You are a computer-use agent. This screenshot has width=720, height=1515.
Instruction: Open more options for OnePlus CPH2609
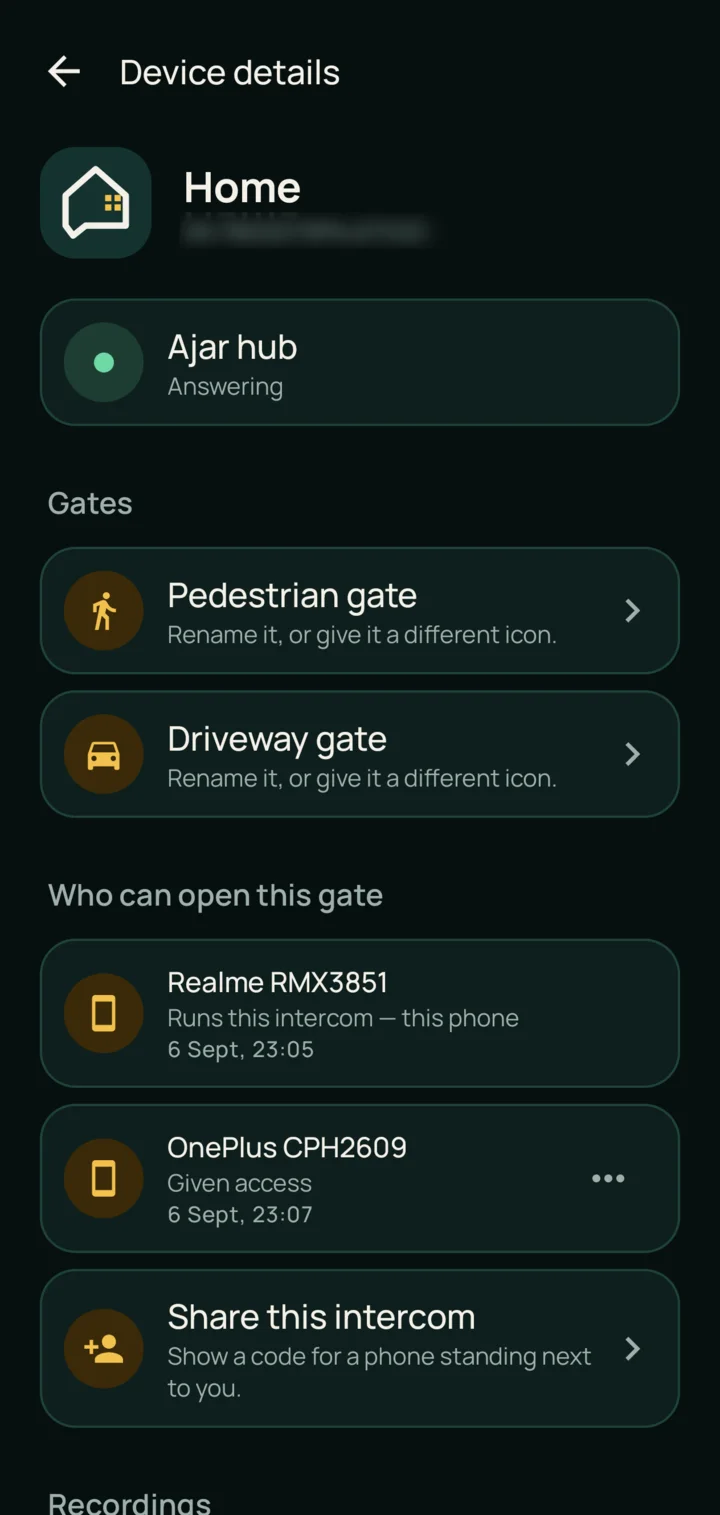[x=608, y=1178]
